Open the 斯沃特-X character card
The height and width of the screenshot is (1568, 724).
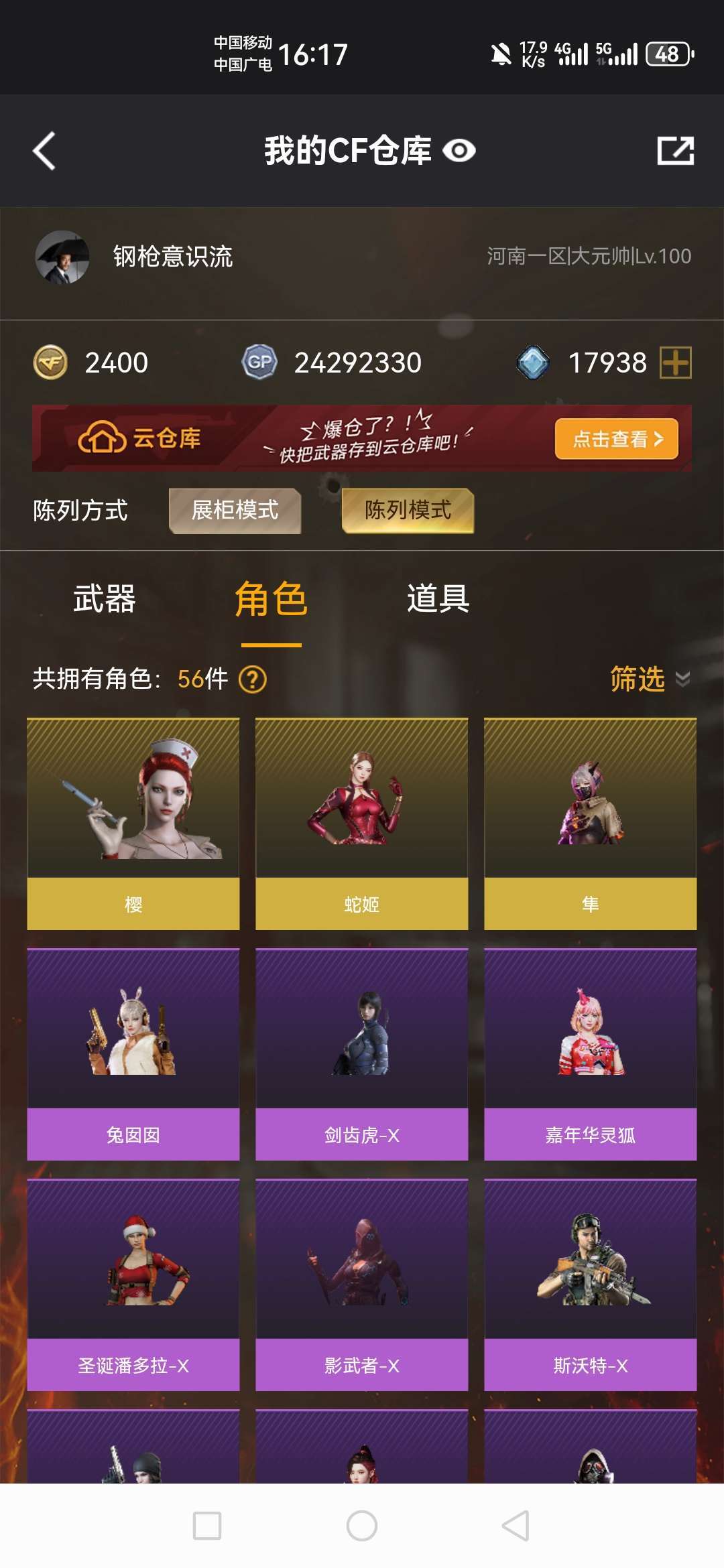click(590, 1285)
